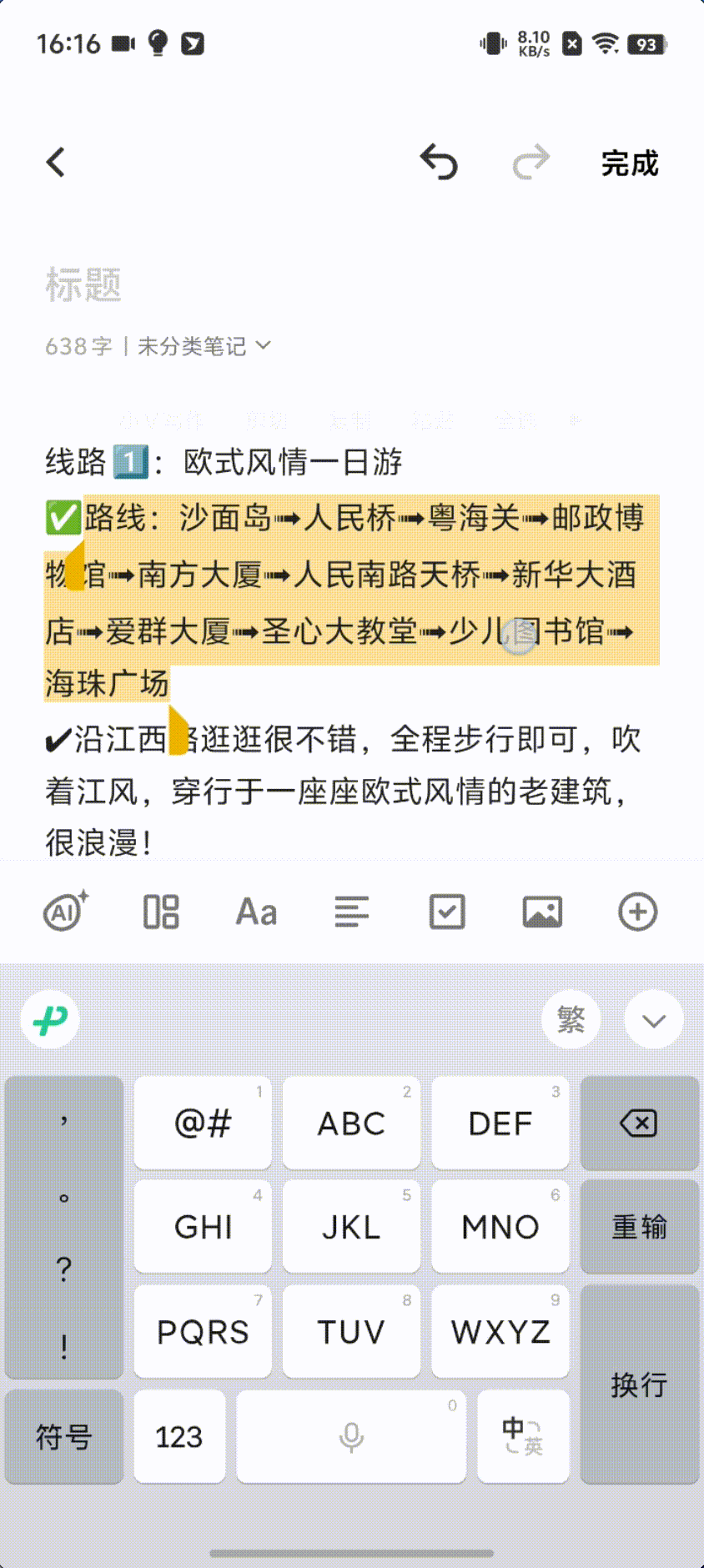
Task: Switch keyboard to traditional Chinese (繁)
Action: pyautogui.click(x=571, y=1019)
